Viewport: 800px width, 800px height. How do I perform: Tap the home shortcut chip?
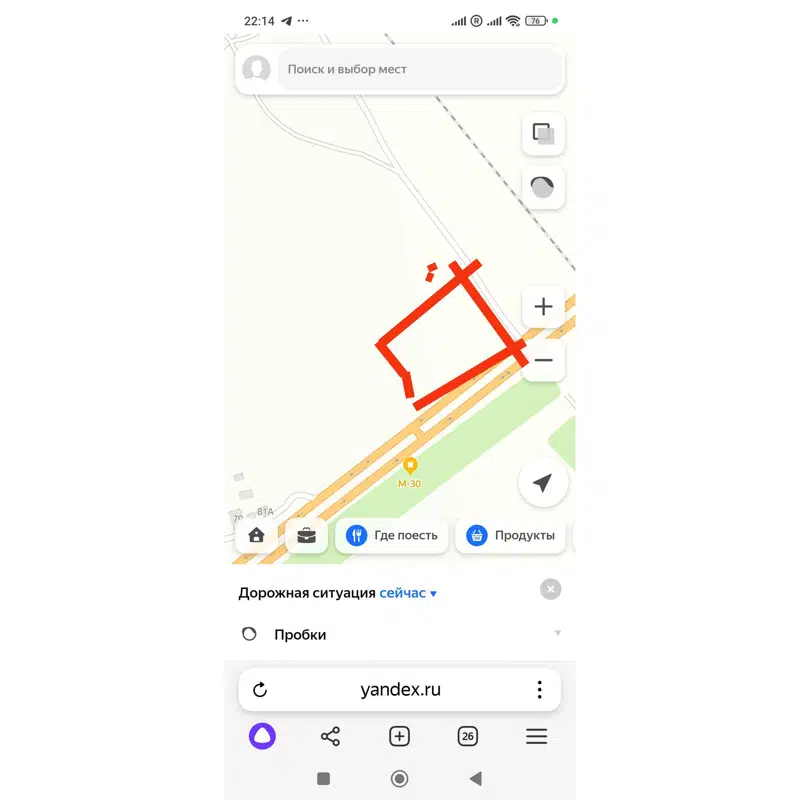pos(256,535)
